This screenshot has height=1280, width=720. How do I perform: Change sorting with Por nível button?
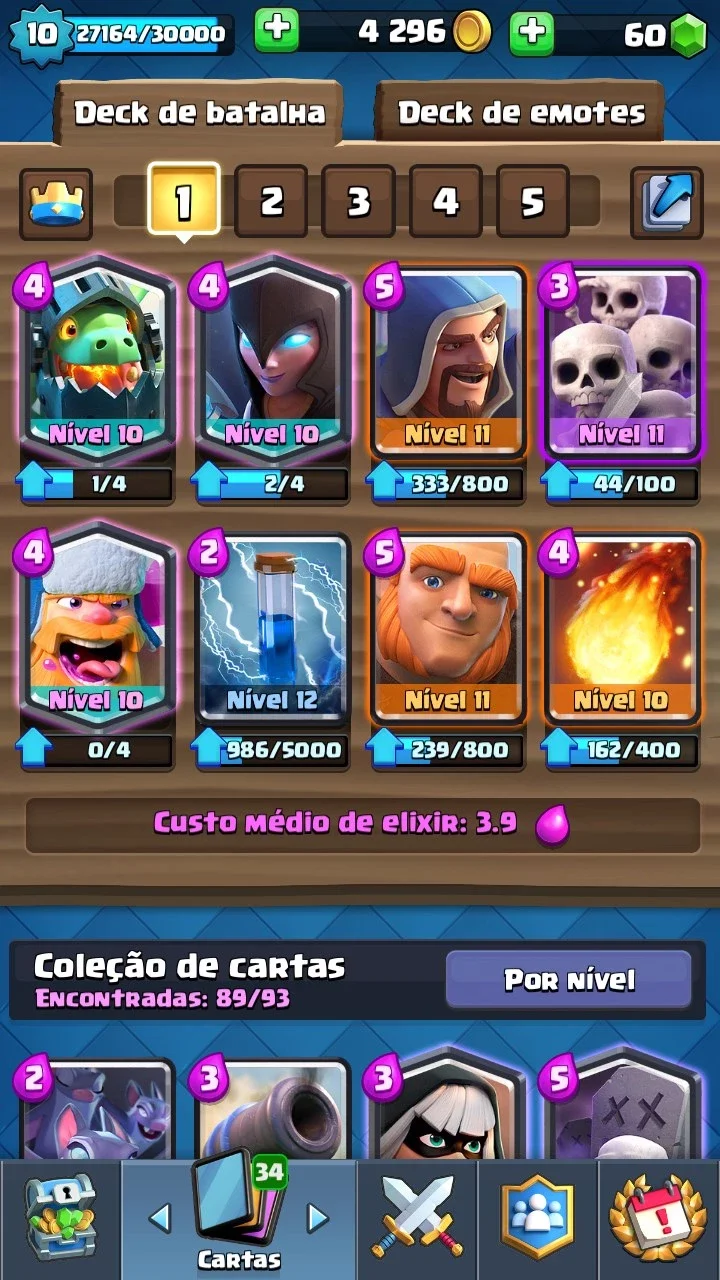point(568,979)
